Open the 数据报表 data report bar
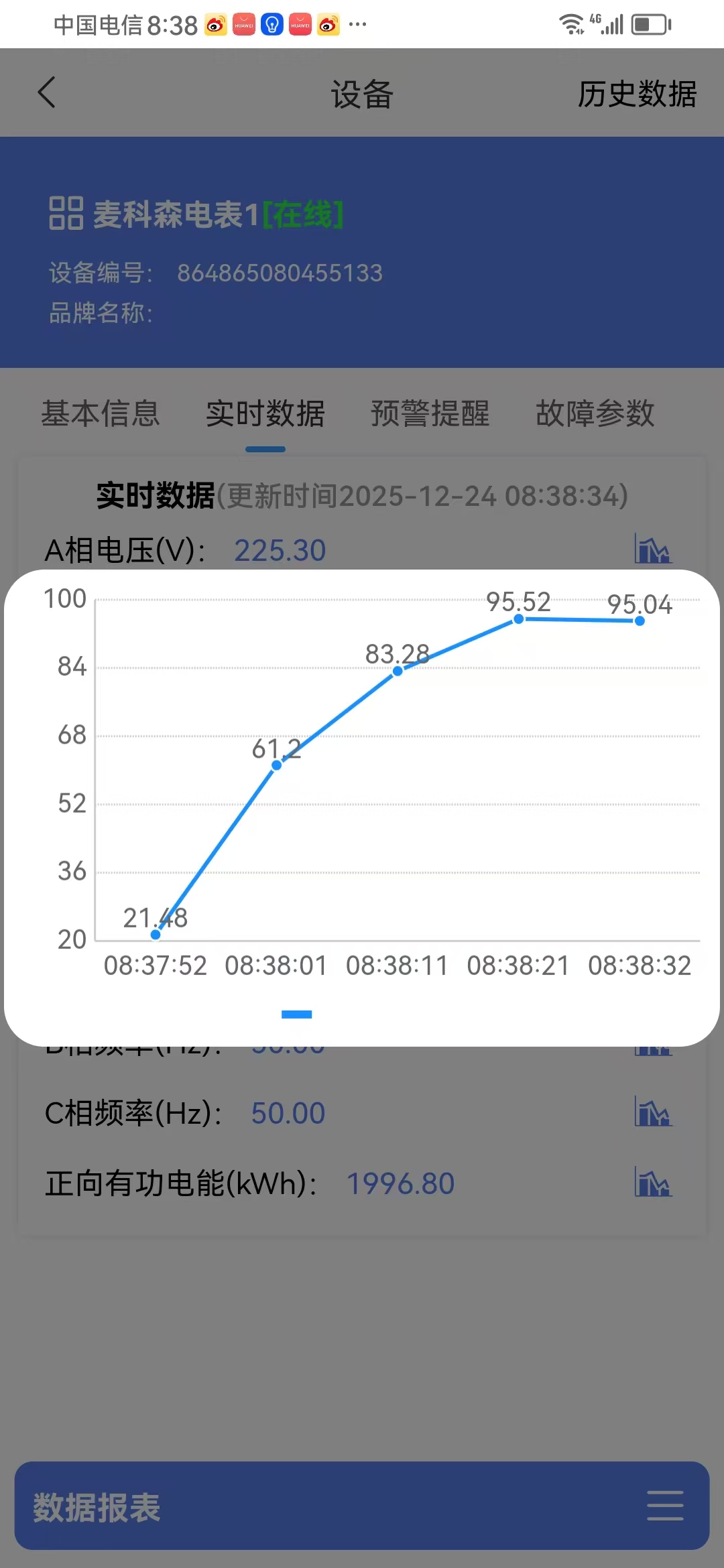This screenshot has width=724, height=1568. click(362, 1506)
